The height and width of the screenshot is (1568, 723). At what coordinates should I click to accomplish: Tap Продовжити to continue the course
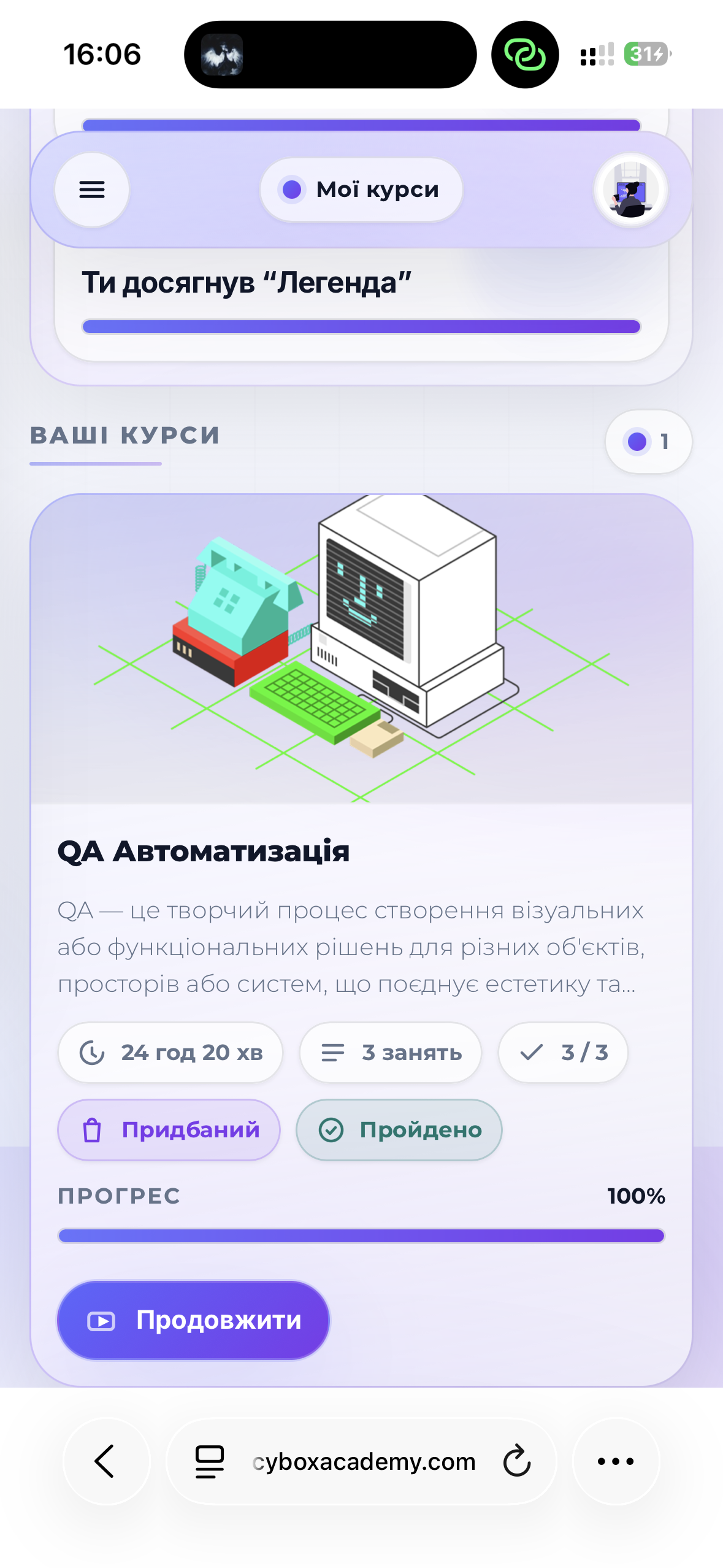coord(193,1320)
